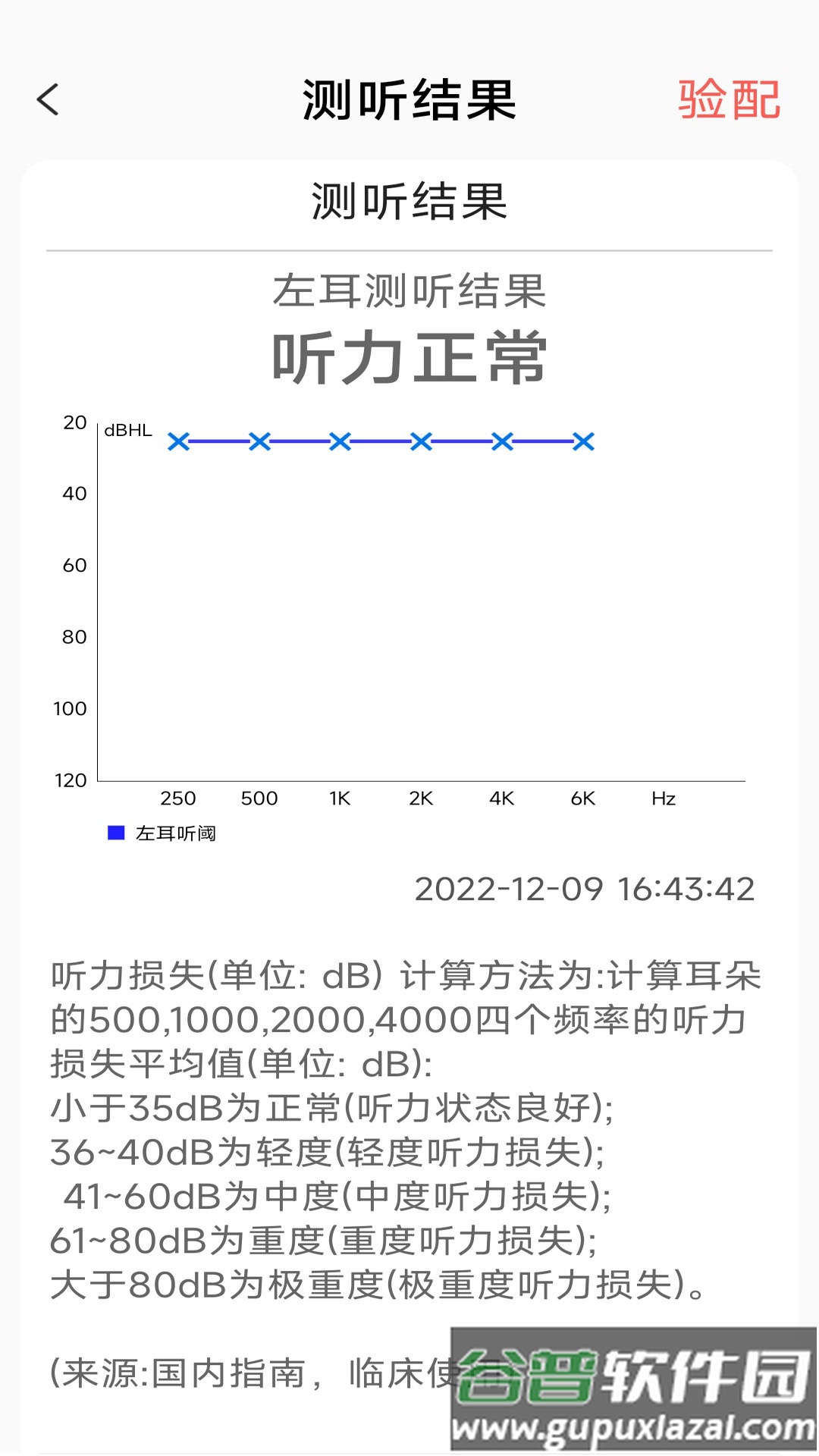
Task: Select the X marker at 4K Hz
Action: click(x=501, y=441)
